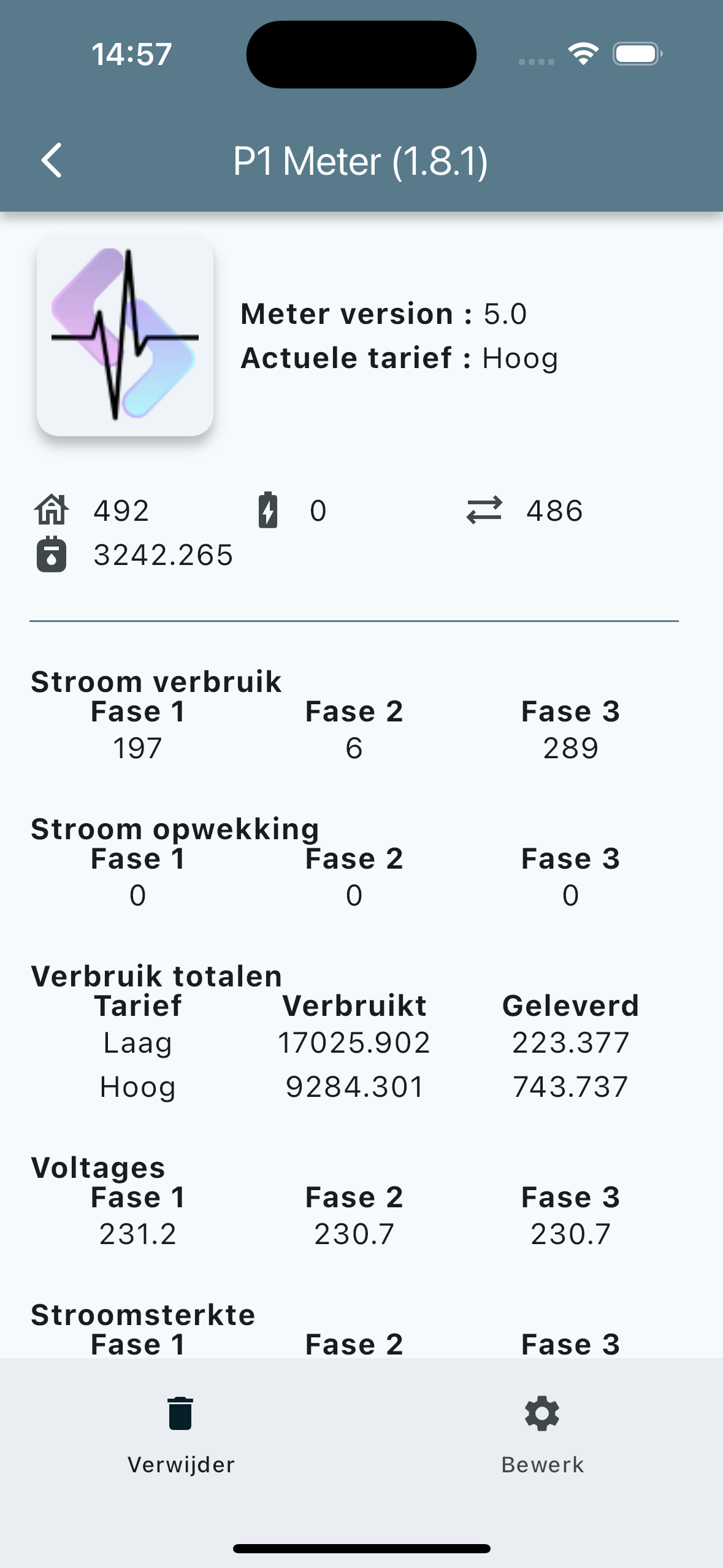Viewport: 723px width, 1568px height.
Task: Go back using the header arrow
Action: pyautogui.click(x=52, y=161)
